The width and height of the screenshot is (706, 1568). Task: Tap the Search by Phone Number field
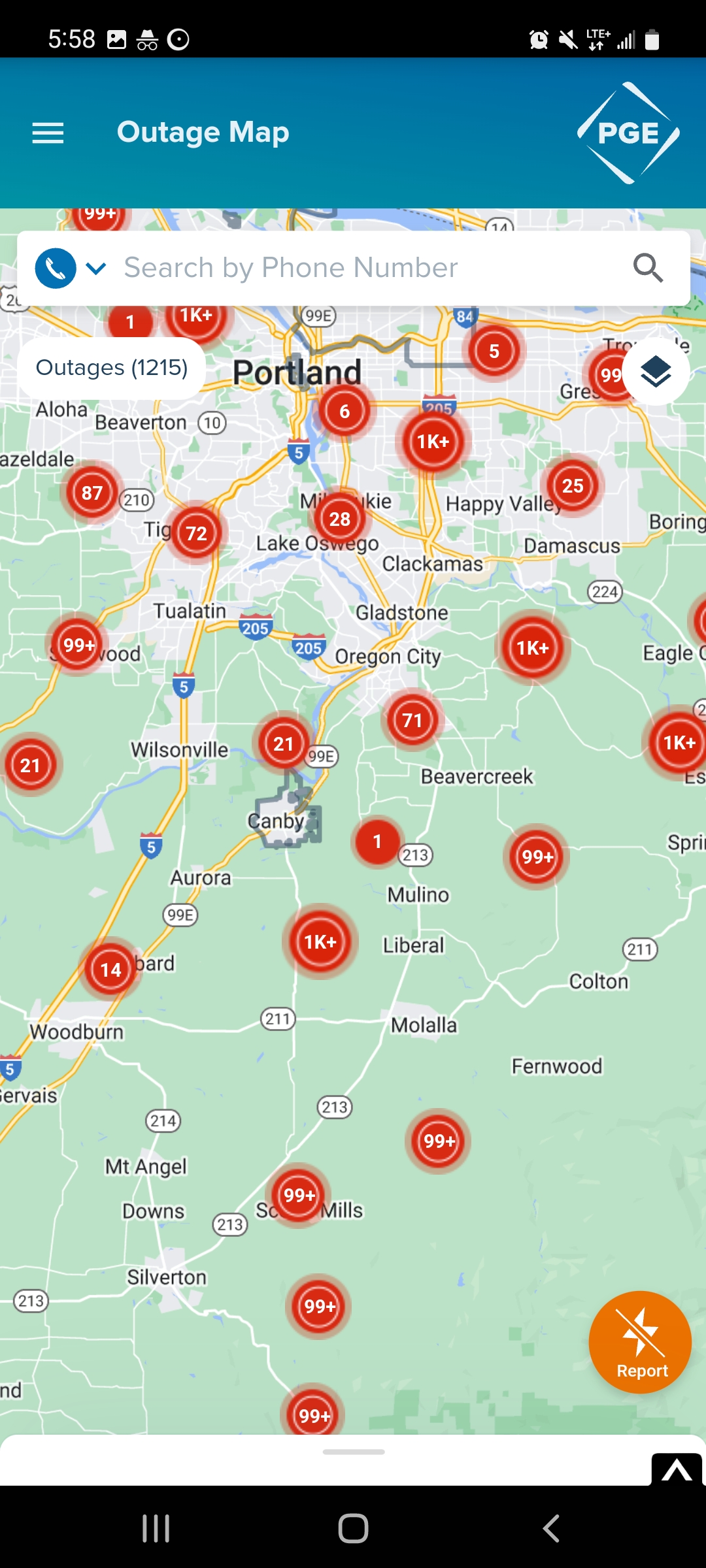click(x=366, y=268)
